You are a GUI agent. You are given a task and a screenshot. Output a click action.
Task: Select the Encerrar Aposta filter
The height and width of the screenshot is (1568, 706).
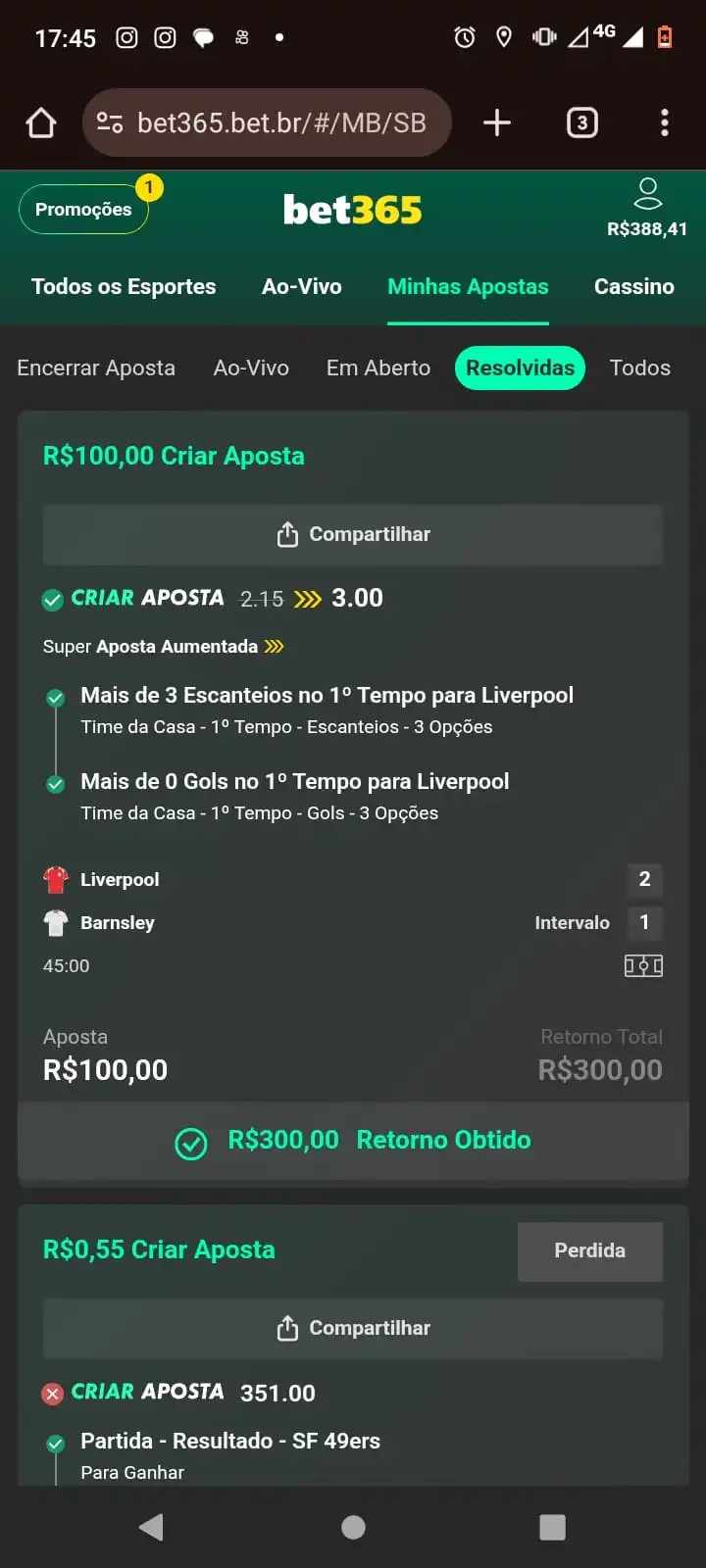click(96, 368)
